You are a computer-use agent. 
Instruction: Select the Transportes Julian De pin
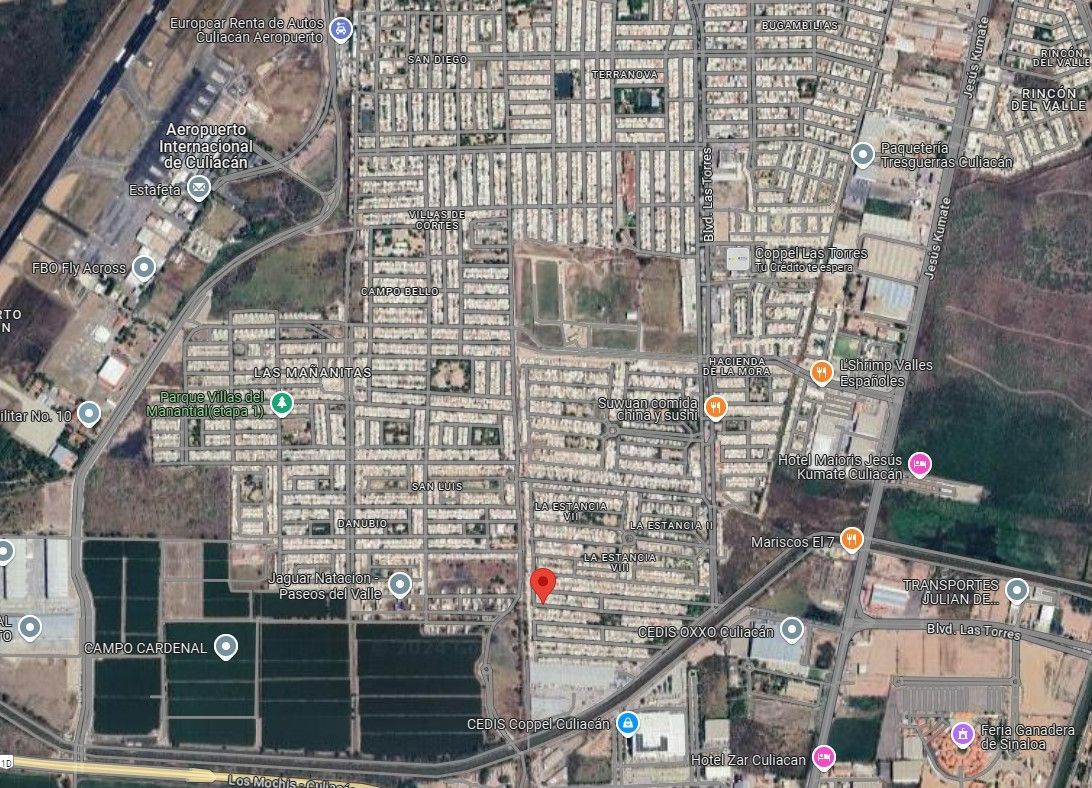1017,591
